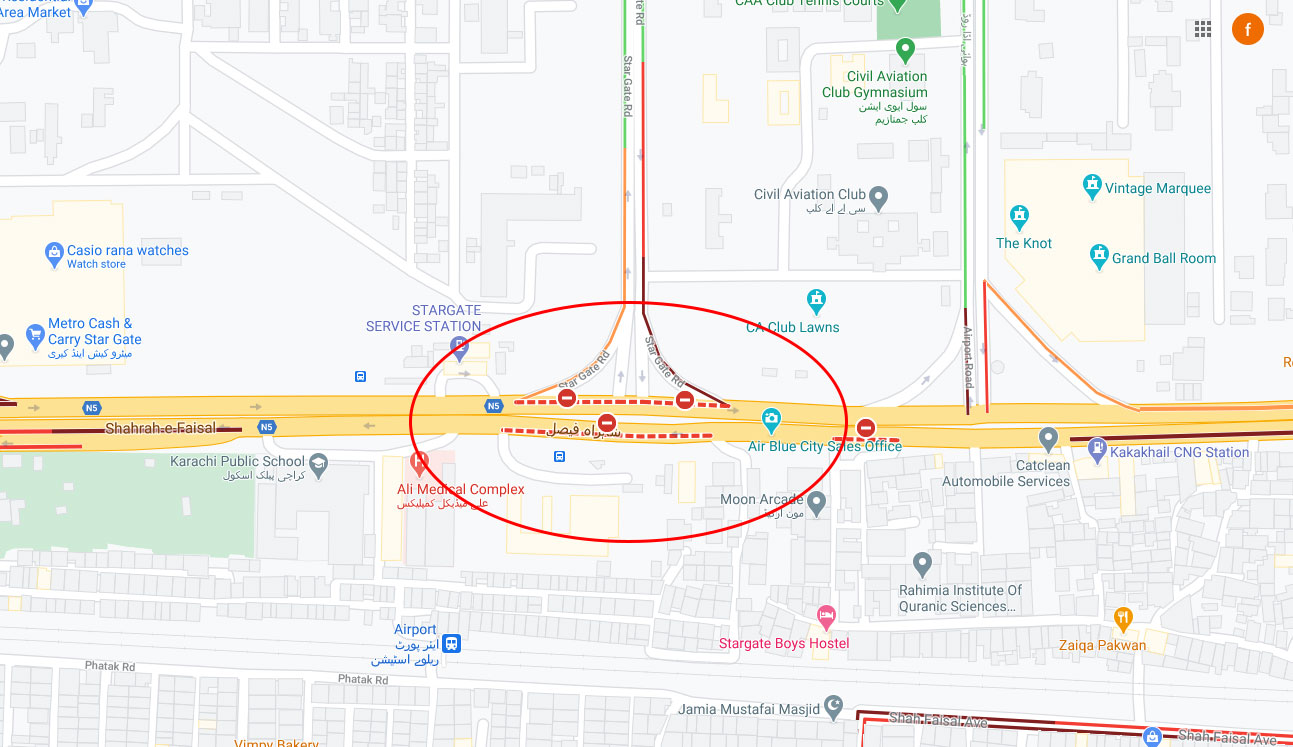Screen dimensions: 1293x747
Task: Open the Google apps grid
Action: click(1203, 29)
